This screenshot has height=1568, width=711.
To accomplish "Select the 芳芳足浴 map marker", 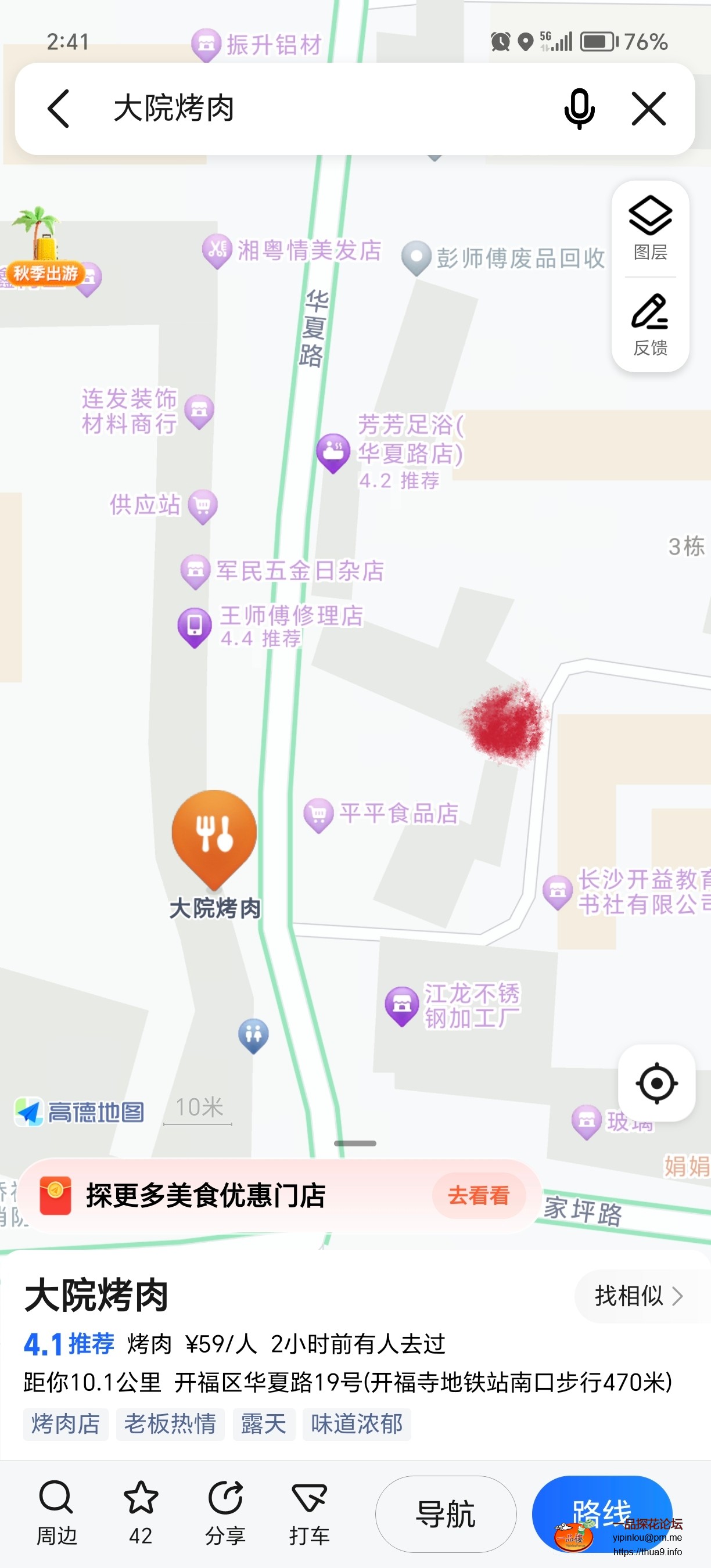I will pyautogui.click(x=333, y=452).
